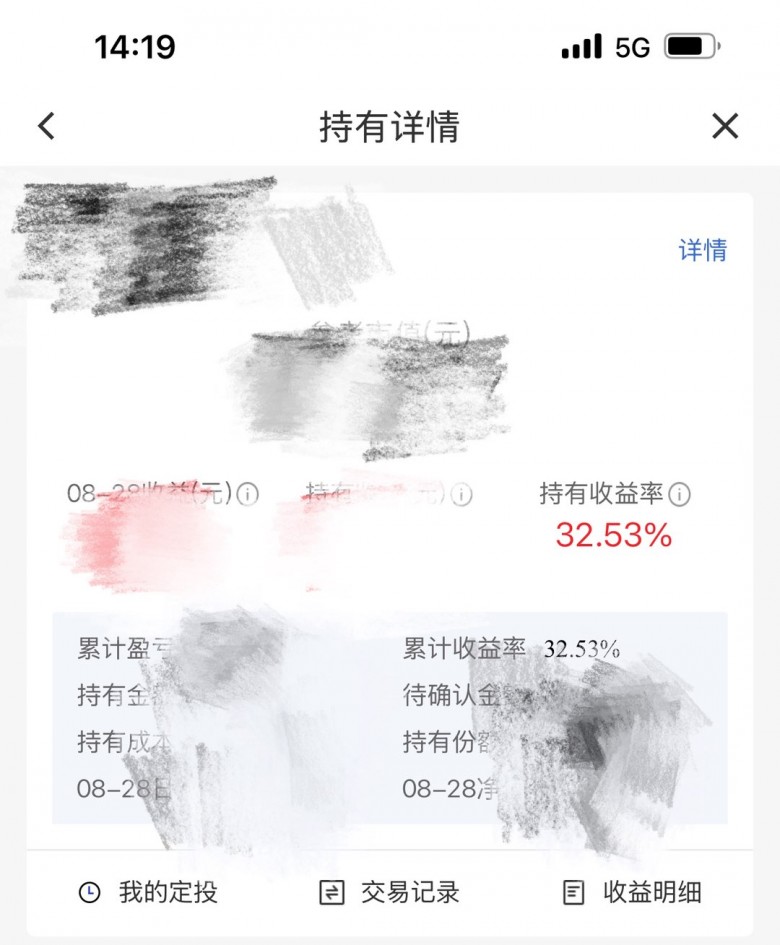
Task: Go back from 持有详情 page
Action: [46, 126]
